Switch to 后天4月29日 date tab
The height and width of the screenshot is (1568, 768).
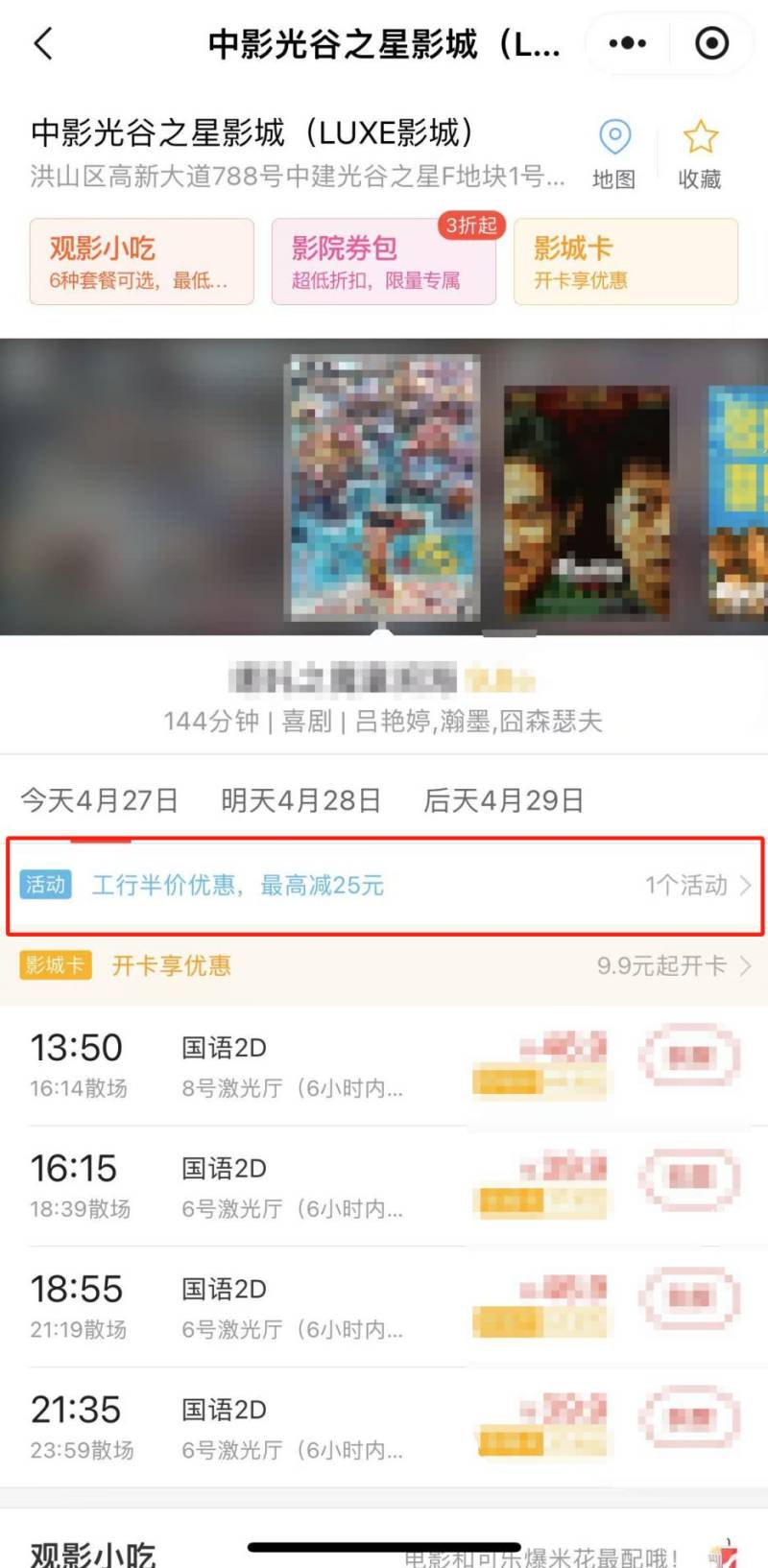coord(503,800)
